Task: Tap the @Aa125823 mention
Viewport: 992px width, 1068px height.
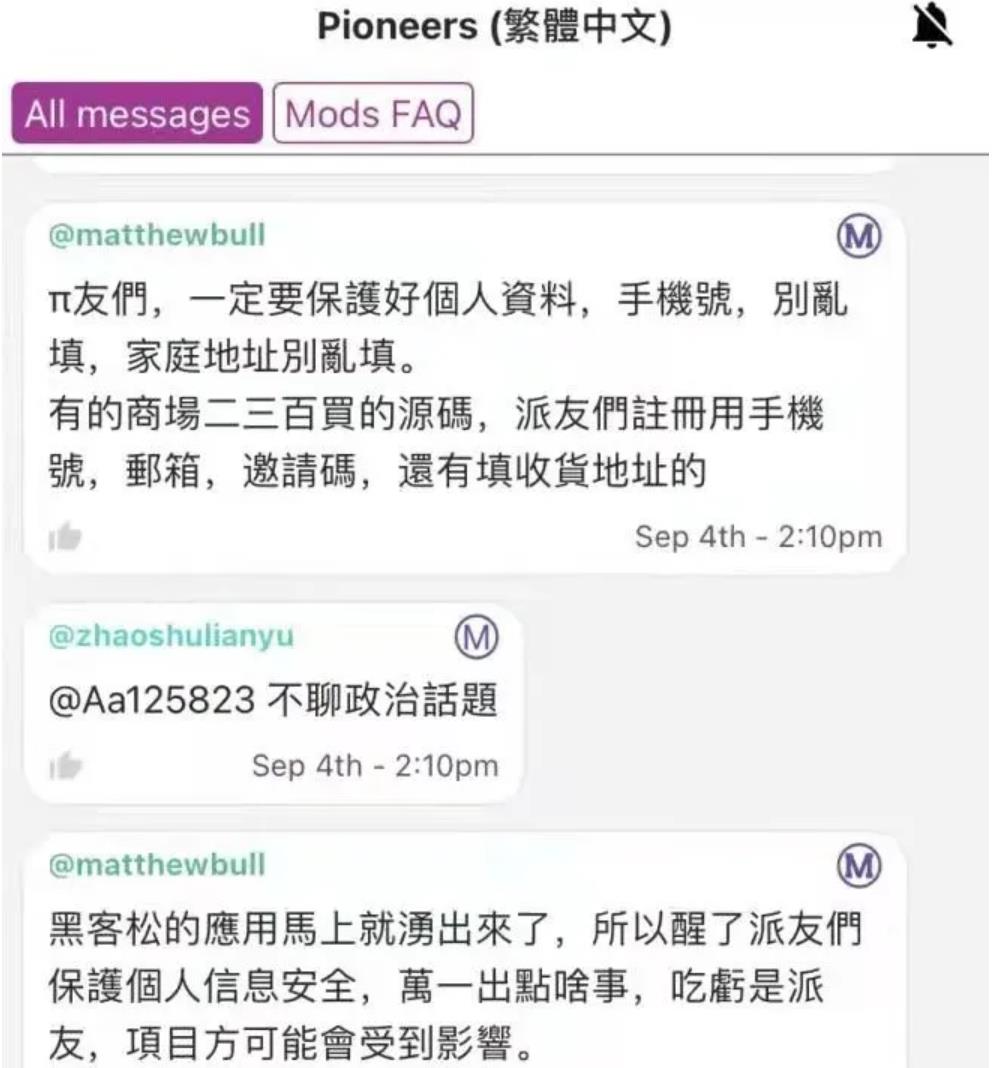Action: pos(151,701)
